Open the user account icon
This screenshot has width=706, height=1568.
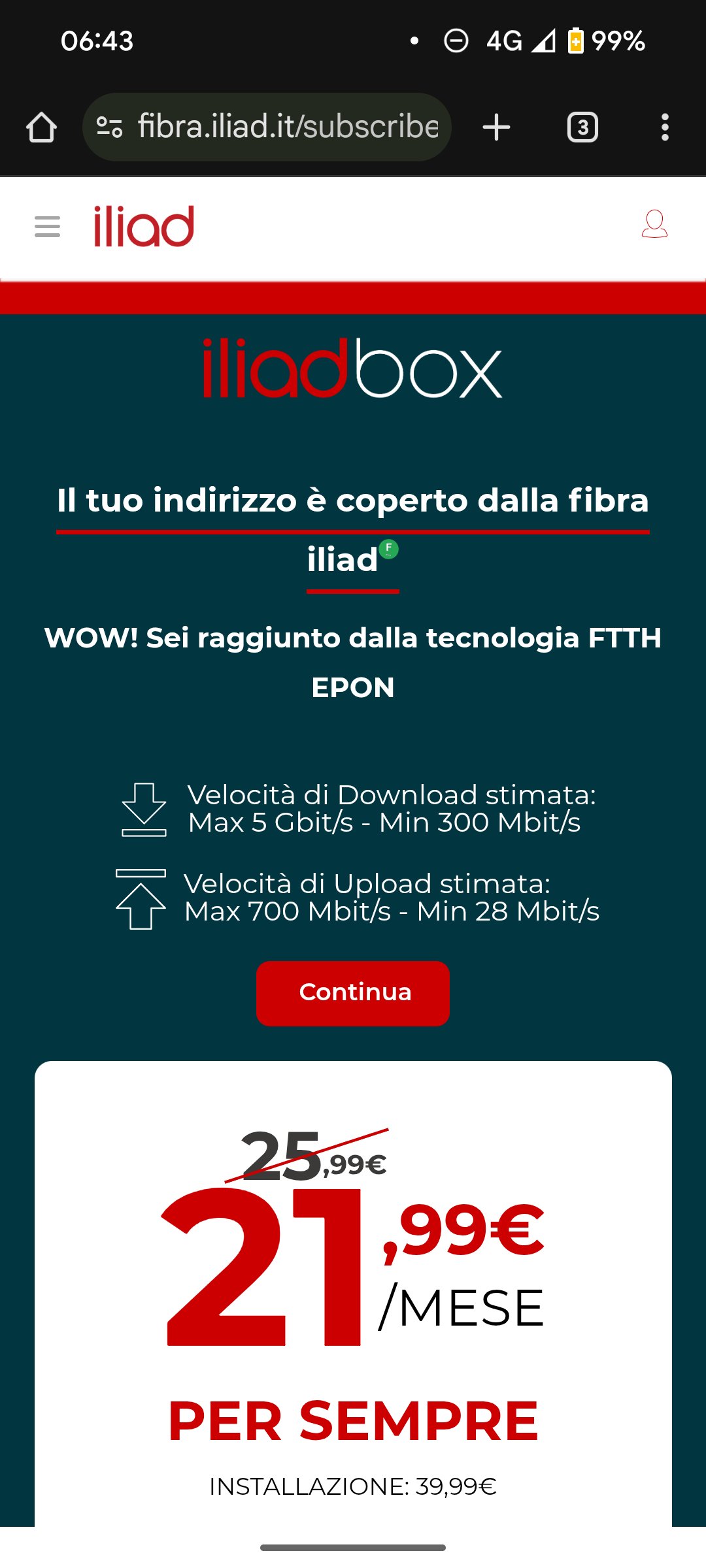[x=654, y=224]
